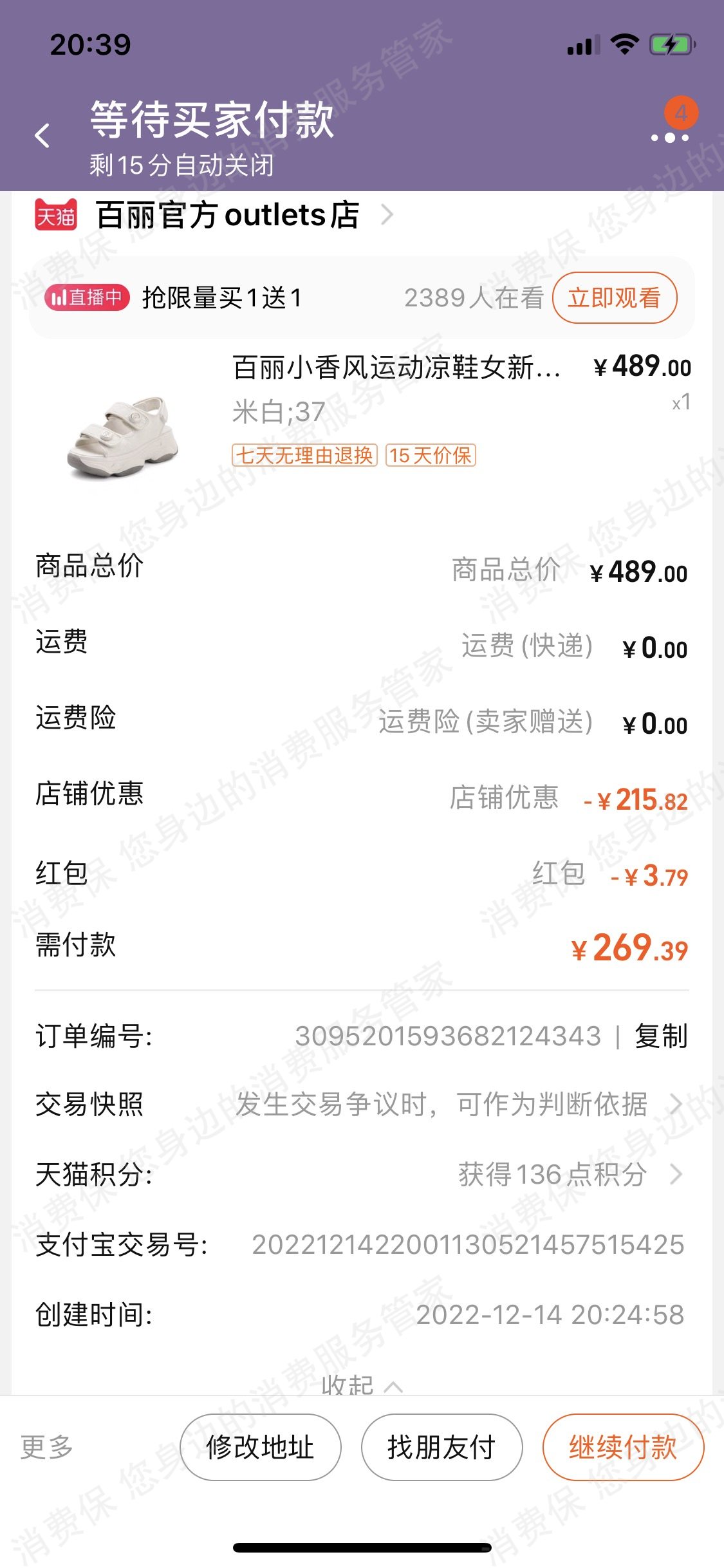Open the 百丽官方outlets店 store page
The height and width of the screenshot is (1568, 724).
tap(228, 215)
